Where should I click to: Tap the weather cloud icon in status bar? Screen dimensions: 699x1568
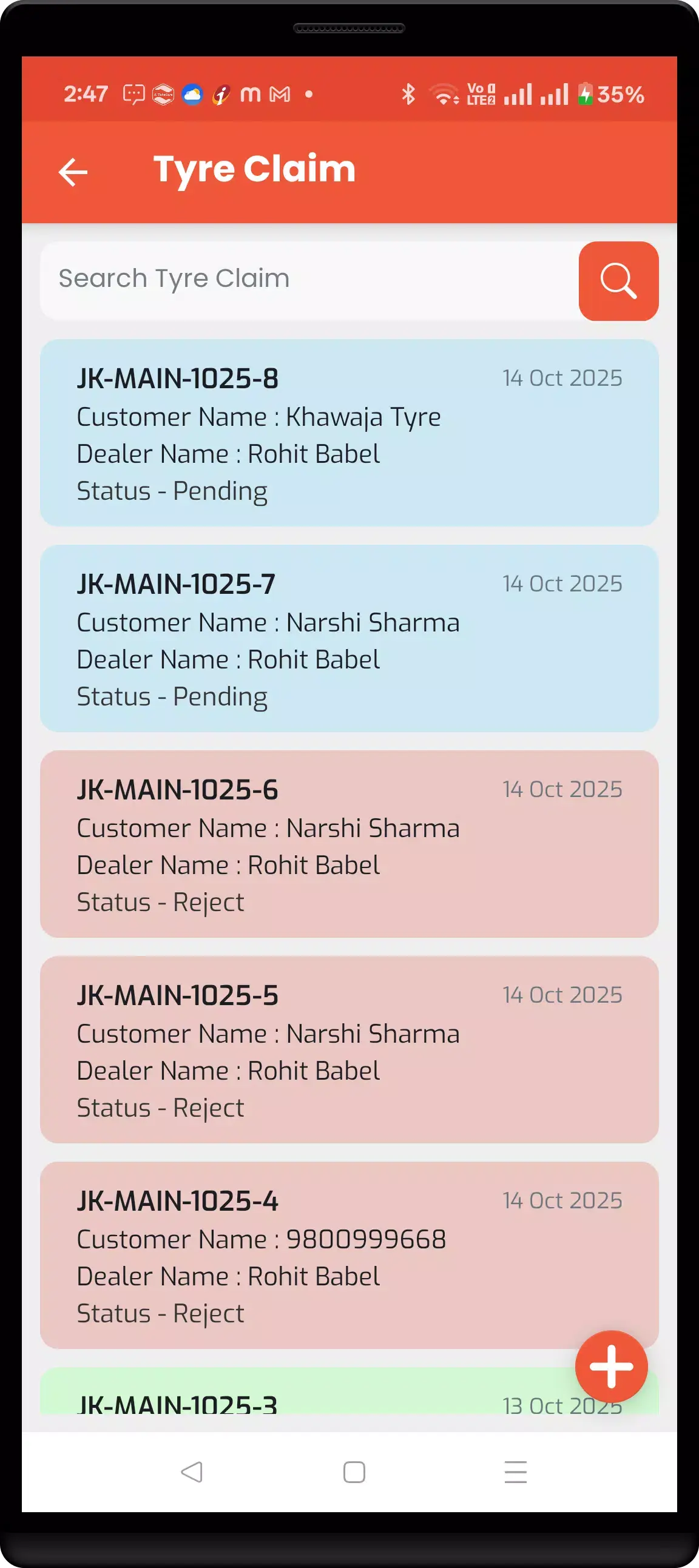(x=192, y=94)
